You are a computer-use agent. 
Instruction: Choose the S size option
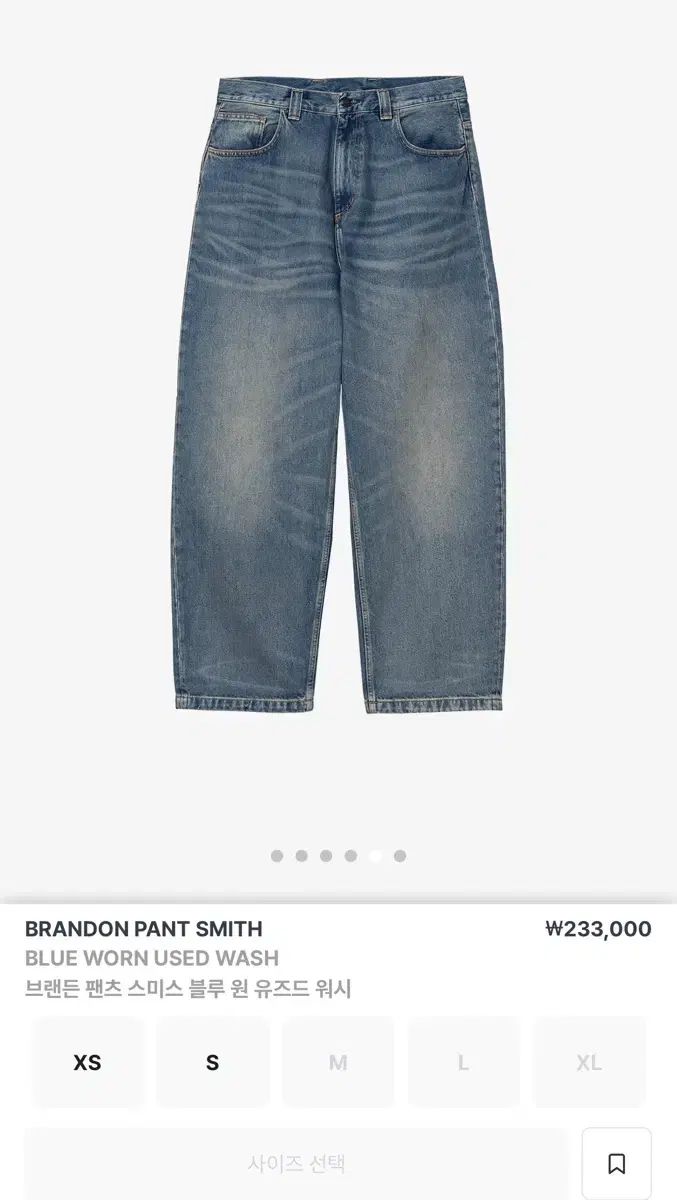click(x=213, y=1062)
